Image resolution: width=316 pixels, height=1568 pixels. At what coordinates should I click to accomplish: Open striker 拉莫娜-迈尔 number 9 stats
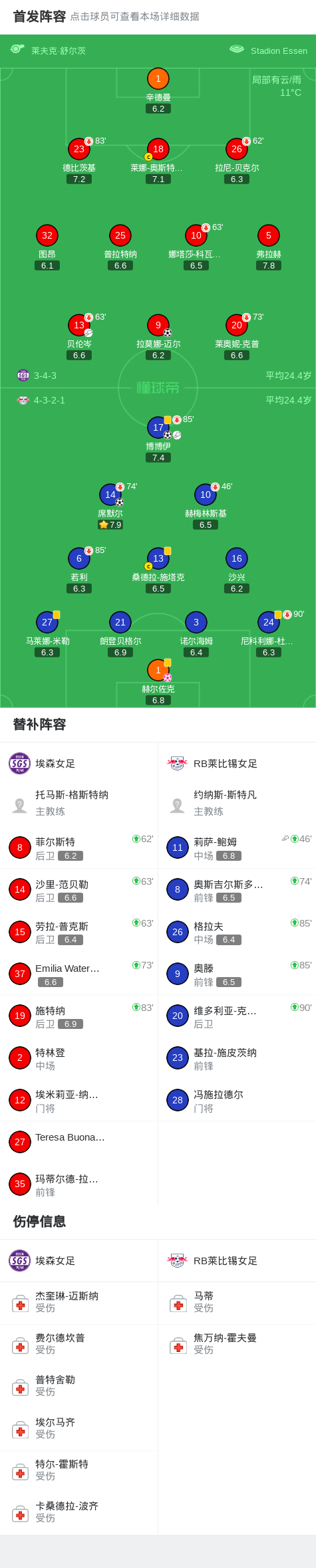158,336
